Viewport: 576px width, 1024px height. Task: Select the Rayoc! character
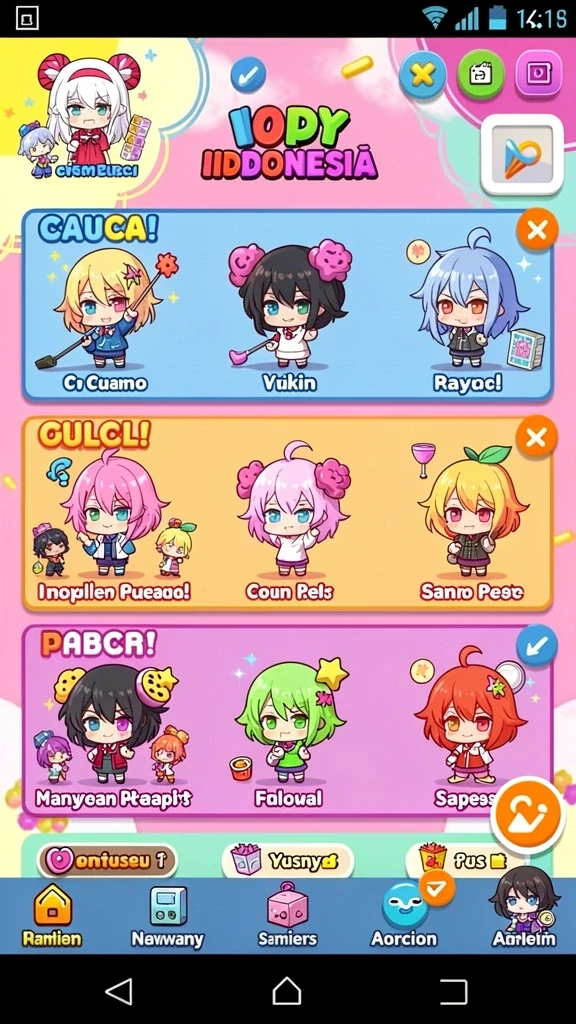tap(468, 313)
